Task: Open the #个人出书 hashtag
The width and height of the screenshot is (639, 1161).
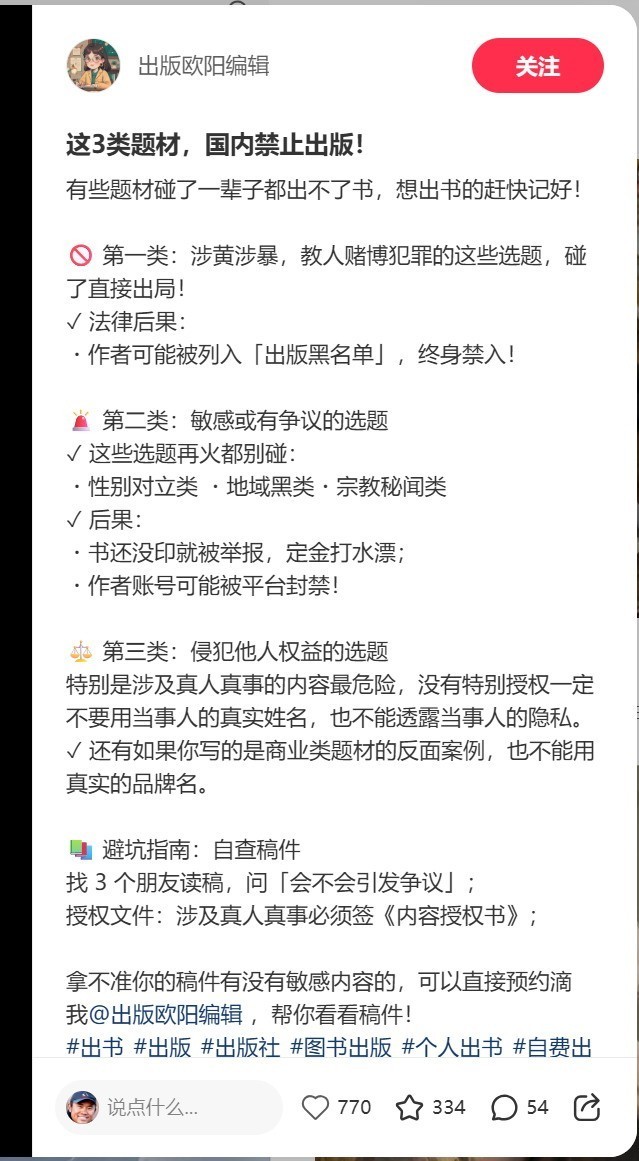Action: pyautogui.click(x=452, y=1047)
